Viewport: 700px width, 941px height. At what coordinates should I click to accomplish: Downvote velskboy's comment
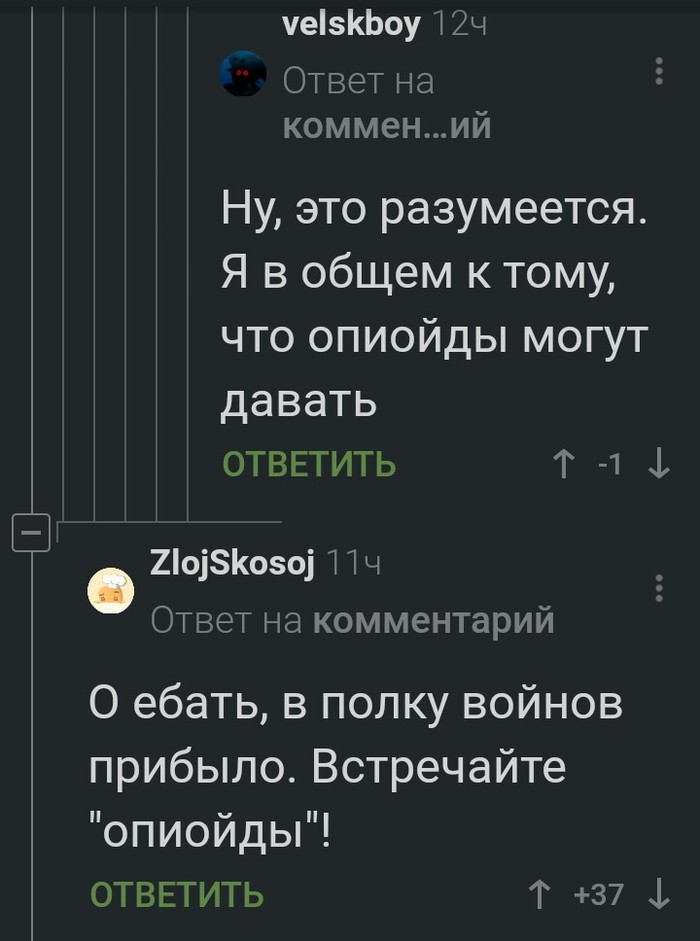click(x=658, y=465)
